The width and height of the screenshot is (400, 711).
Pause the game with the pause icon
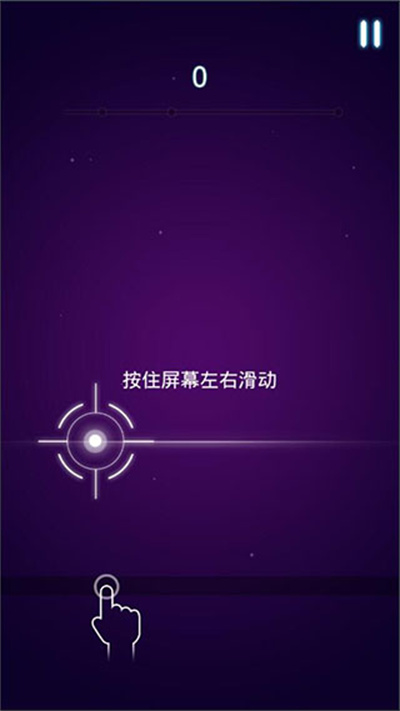pyautogui.click(x=370, y=34)
